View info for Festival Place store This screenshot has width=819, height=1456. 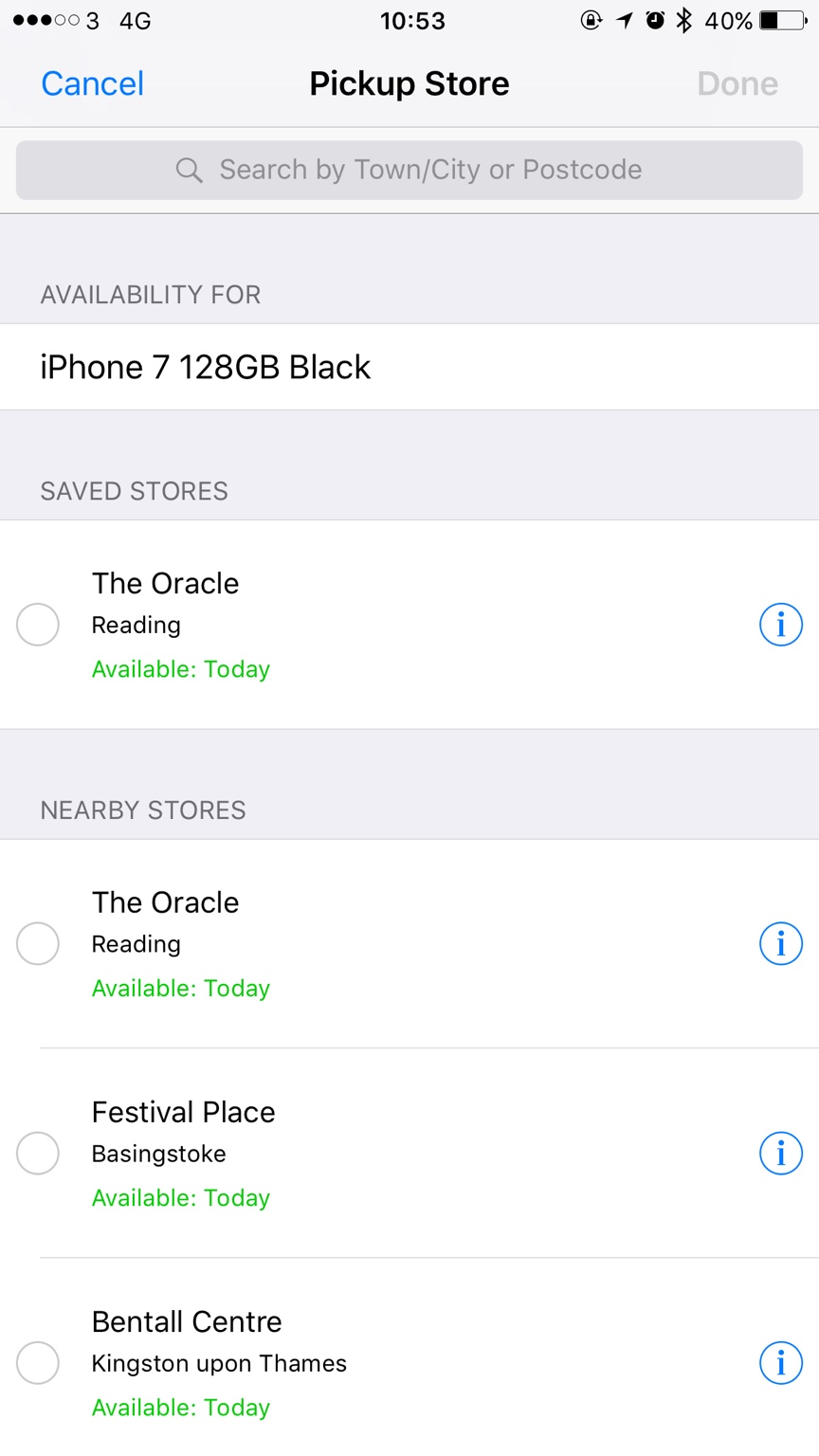pyautogui.click(x=781, y=1154)
